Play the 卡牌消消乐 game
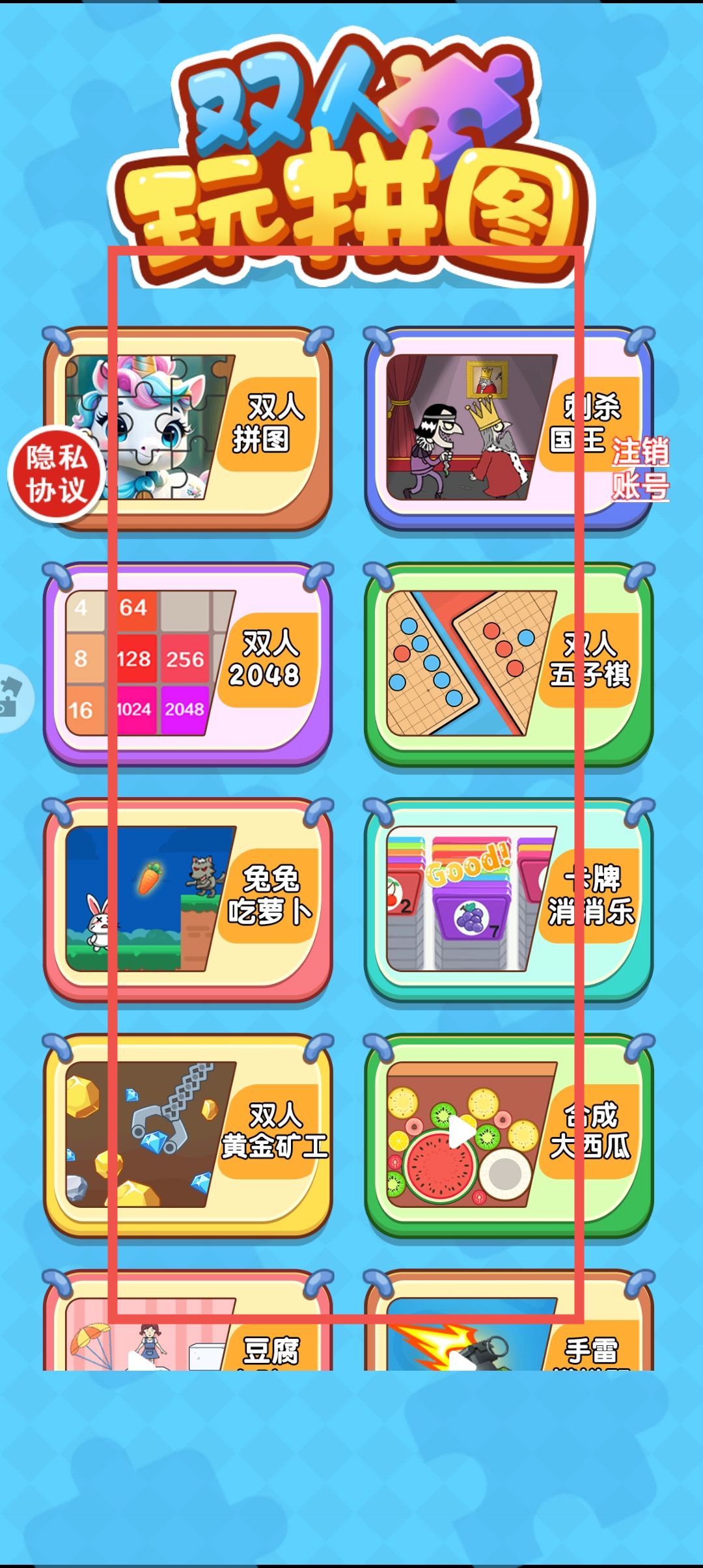Image resolution: width=703 pixels, height=1568 pixels. coord(508,899)
